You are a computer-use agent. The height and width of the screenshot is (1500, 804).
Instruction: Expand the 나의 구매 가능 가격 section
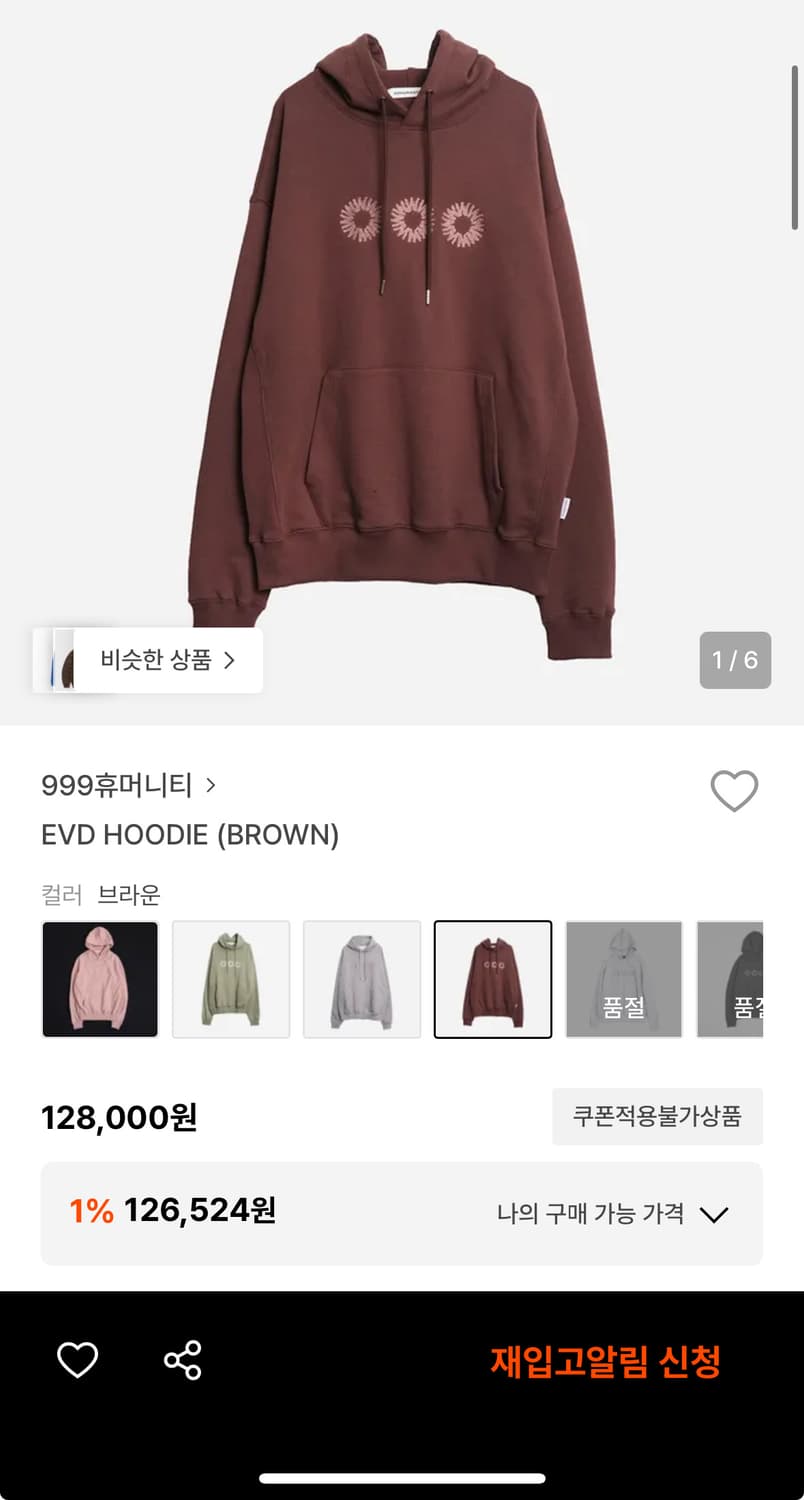(x=714, y=1214)
